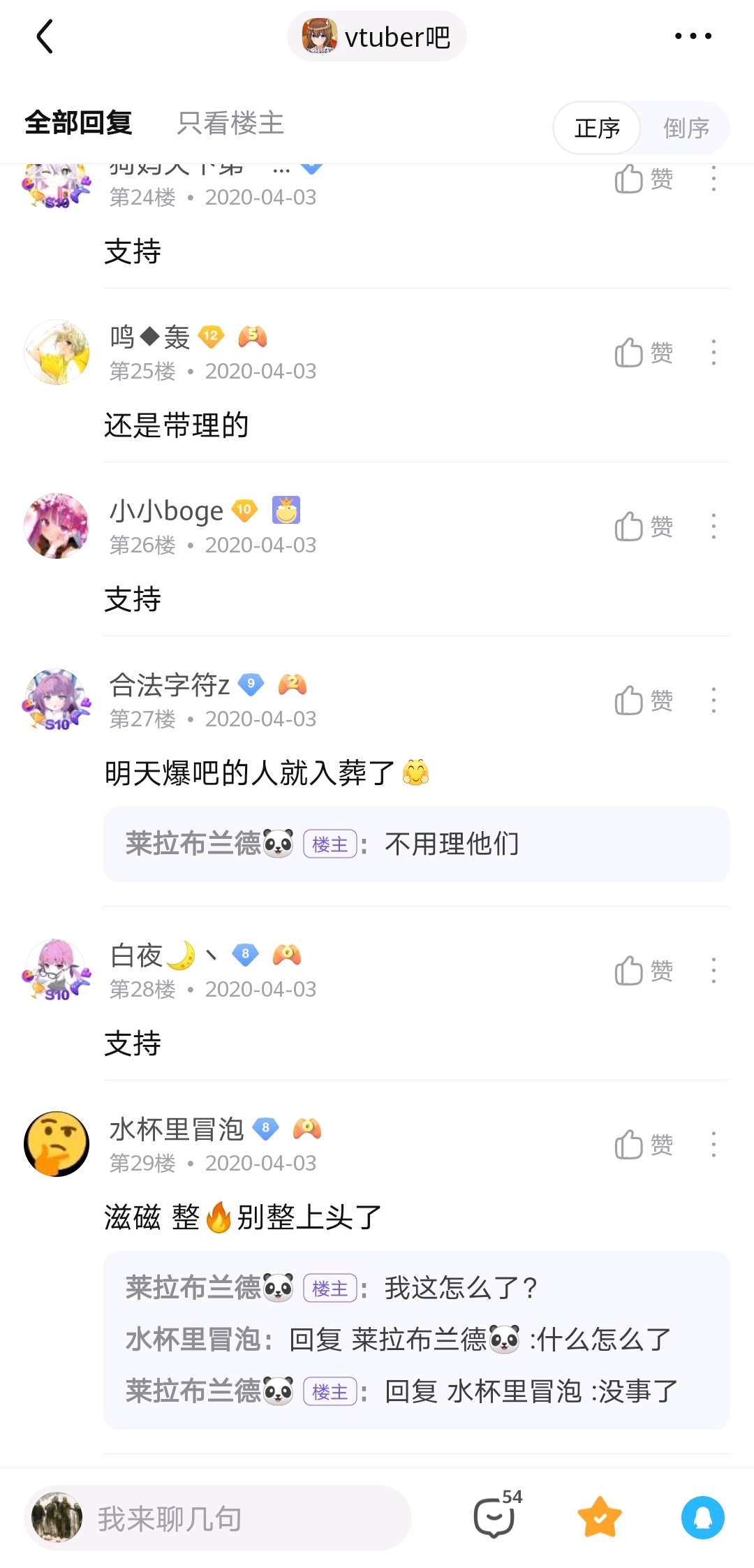
Task: Switch sorting to 倒序
Action: click(x=686, y=128)
